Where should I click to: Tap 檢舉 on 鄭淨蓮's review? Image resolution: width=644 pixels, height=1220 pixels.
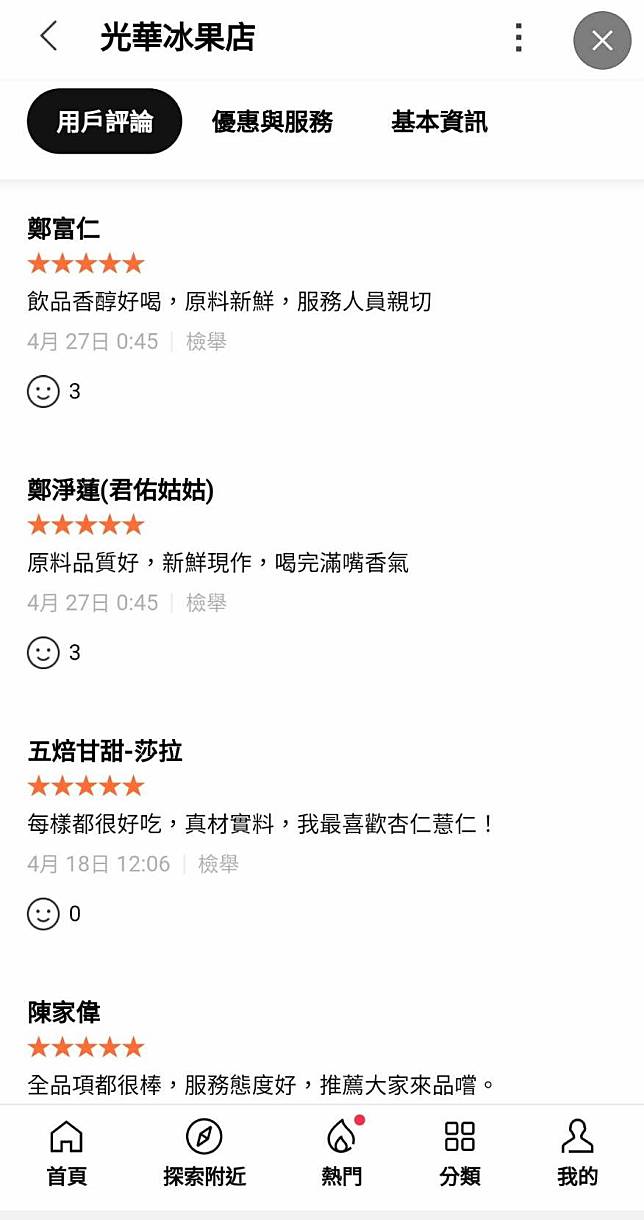(206, 603)
